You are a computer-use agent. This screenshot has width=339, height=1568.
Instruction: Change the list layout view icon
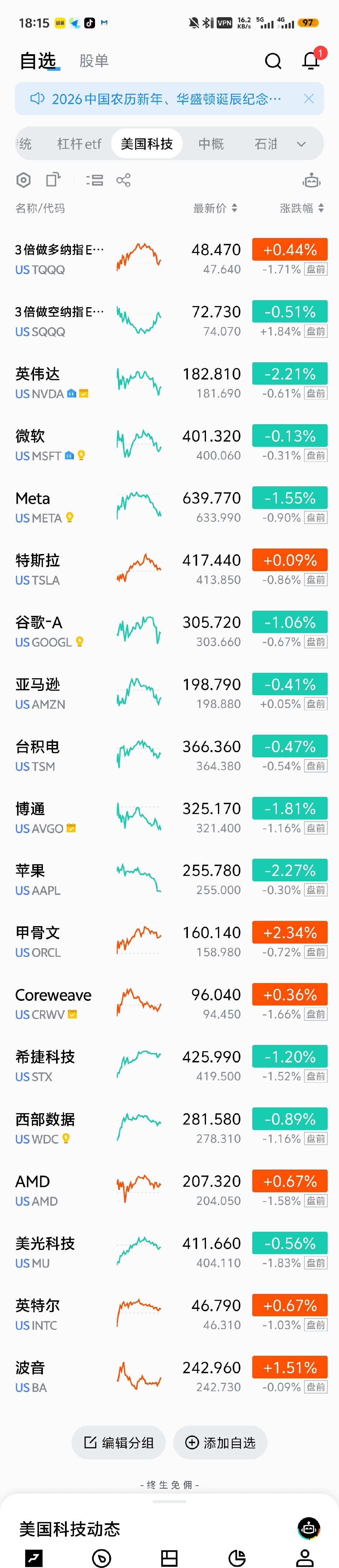(x=94, y=180)
